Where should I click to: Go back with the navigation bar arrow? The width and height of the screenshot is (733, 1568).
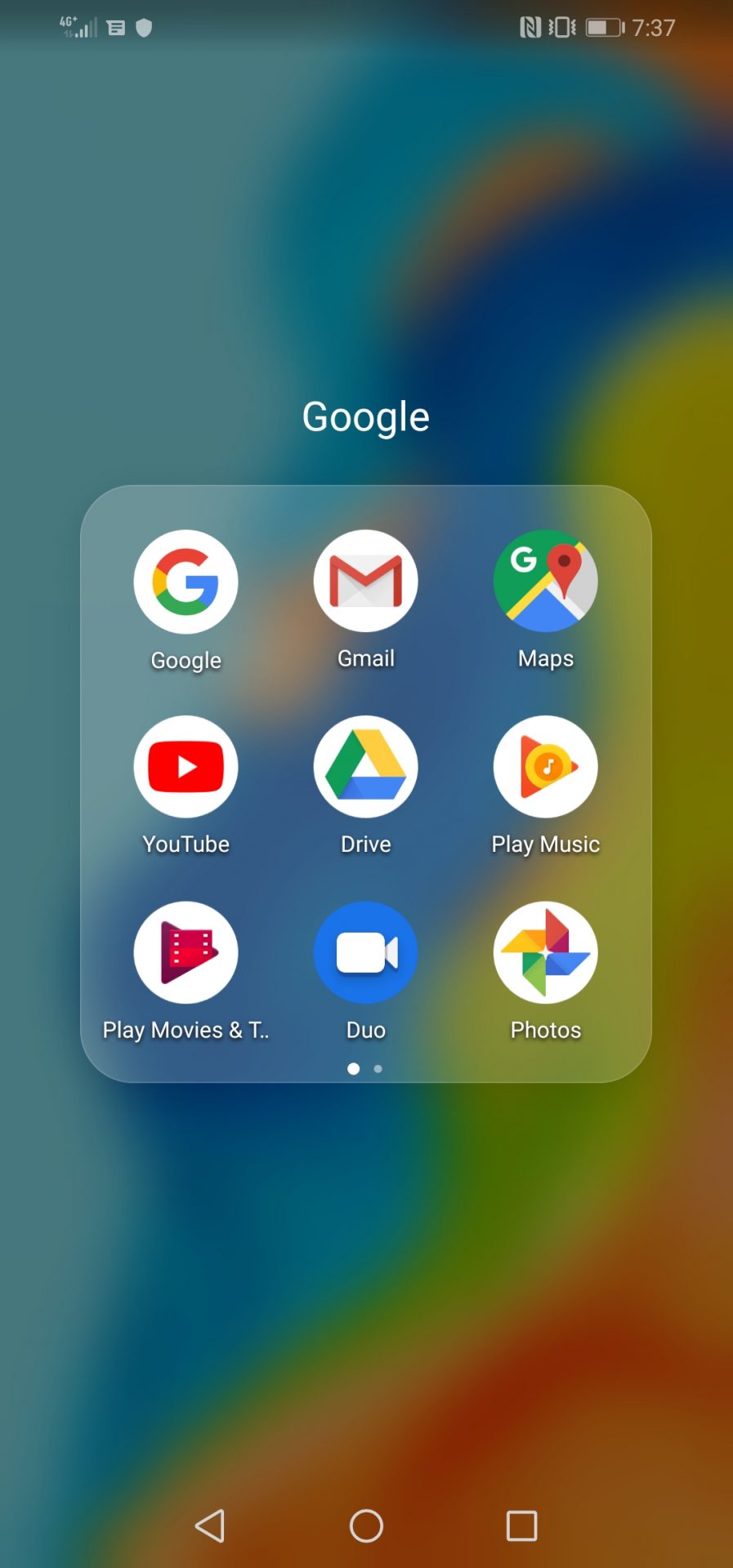tap(210, 1526)
